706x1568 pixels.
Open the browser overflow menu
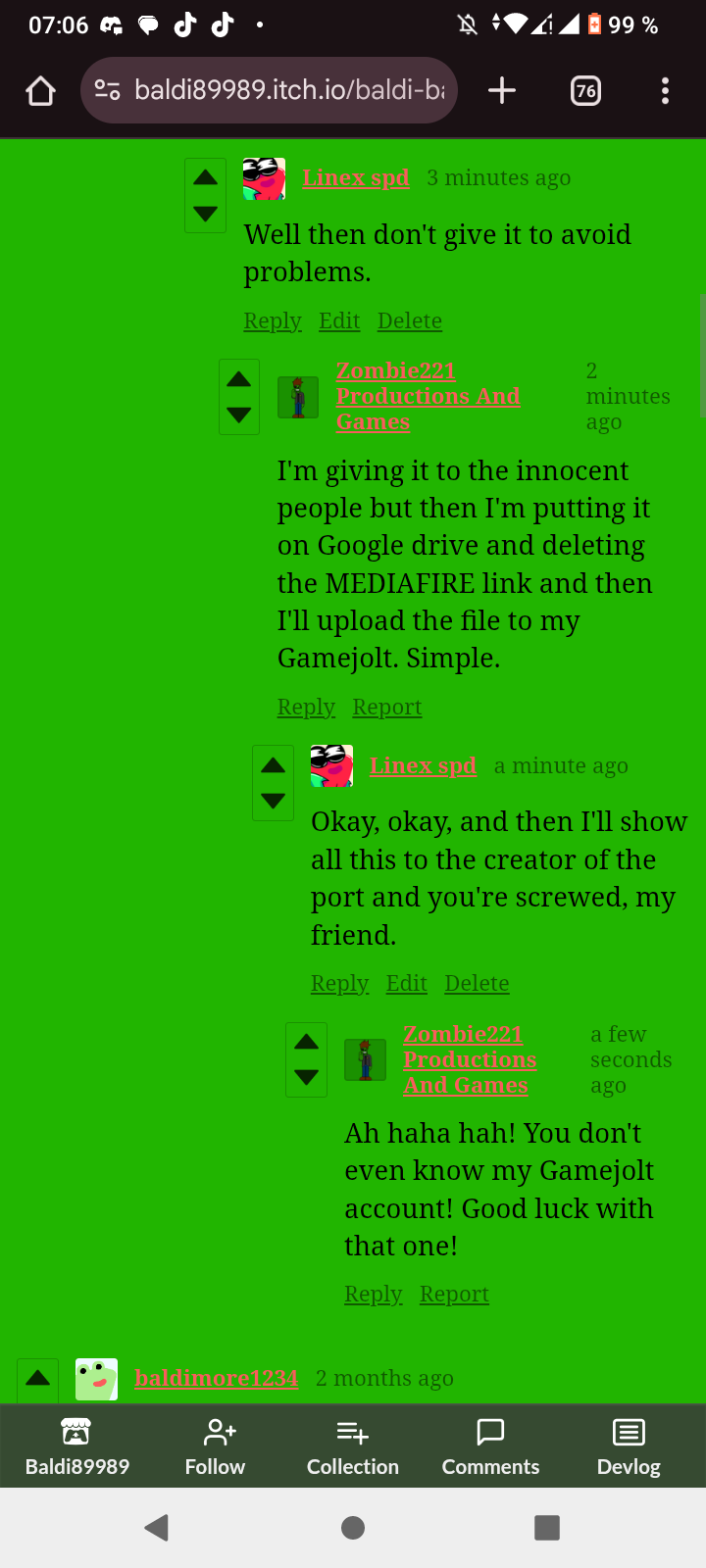(x=665, y=91)
